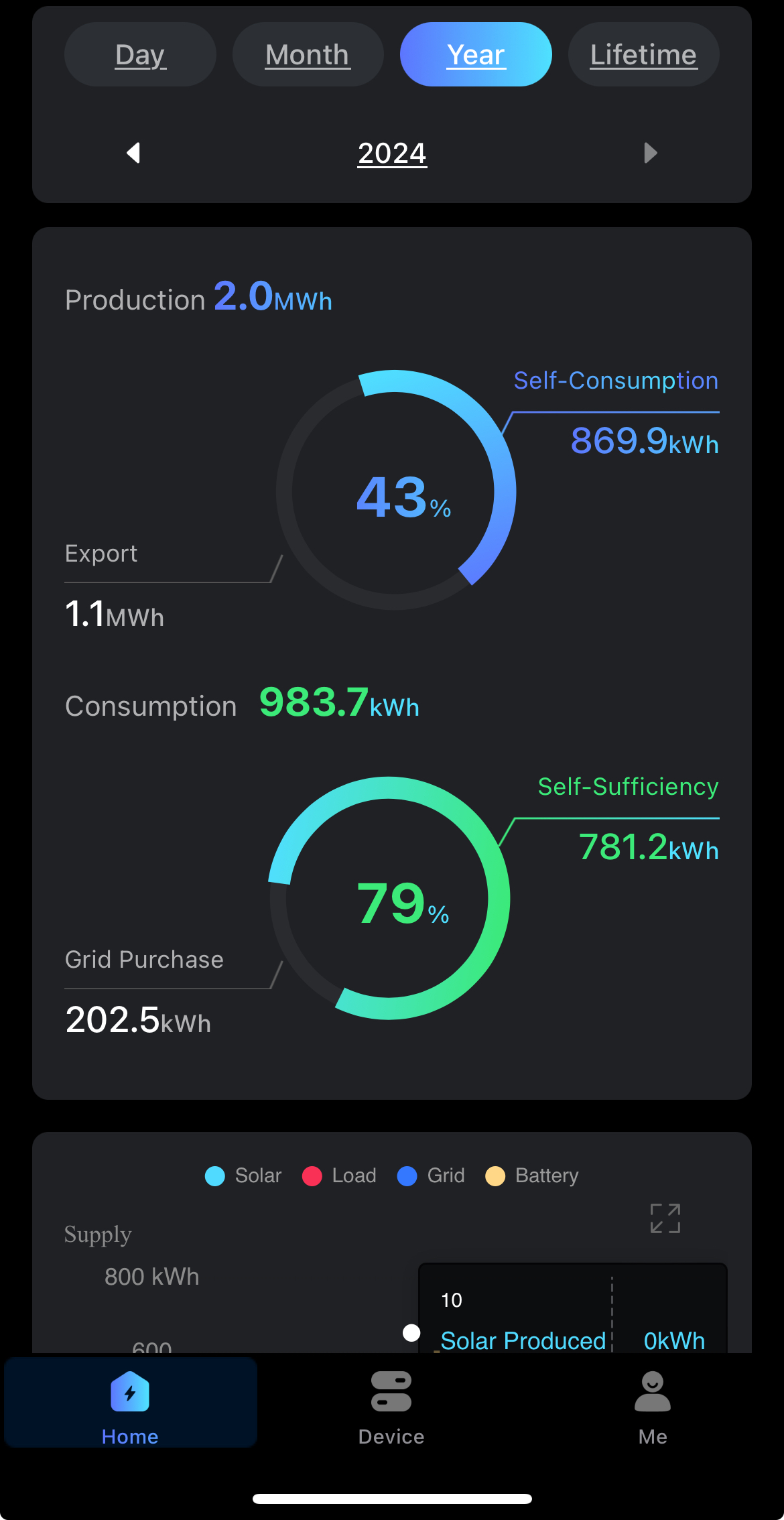Open the Device tab
The image size is (784, 1520).
pos(391,1407)
